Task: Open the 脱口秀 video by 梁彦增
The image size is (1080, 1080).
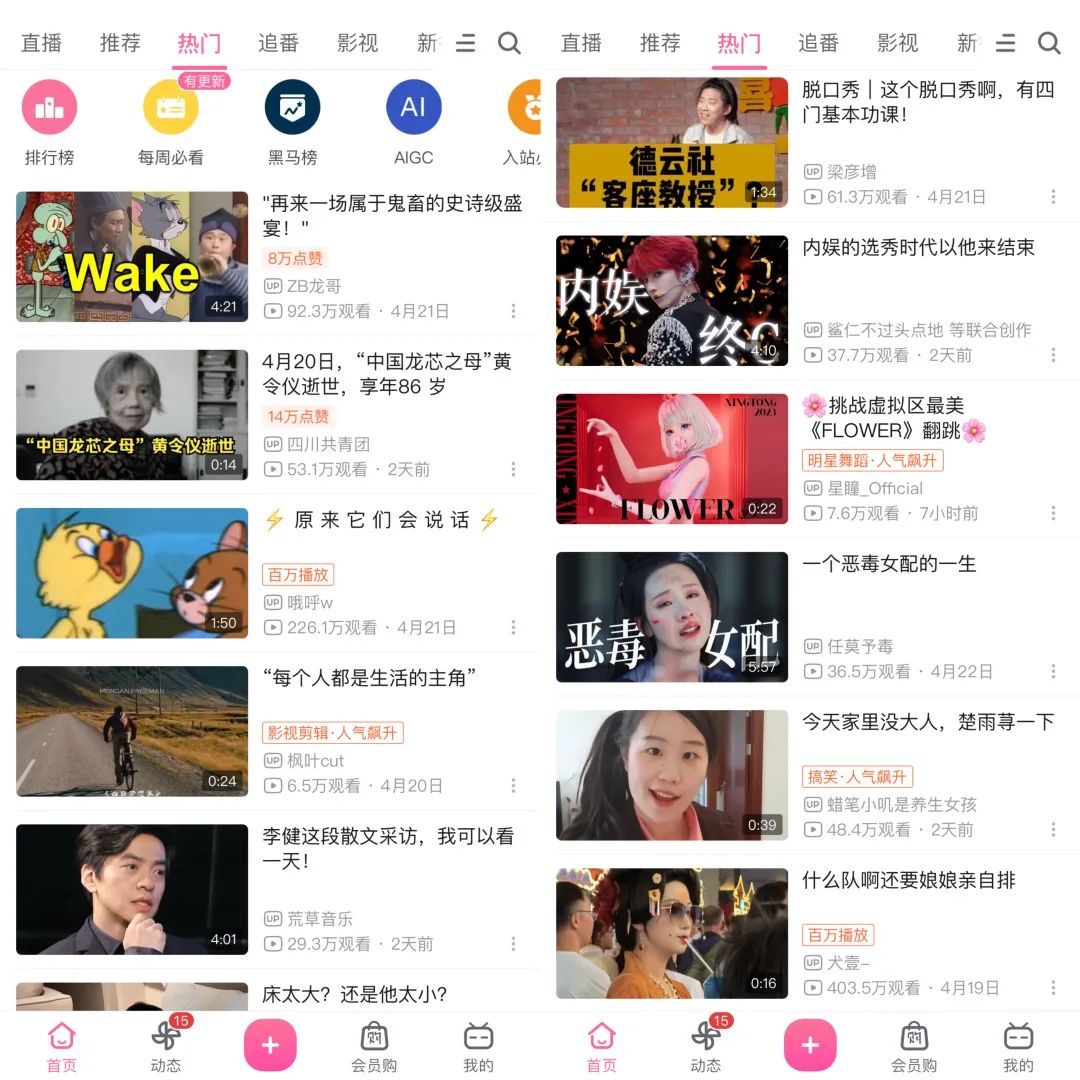Action: [672, 143]
